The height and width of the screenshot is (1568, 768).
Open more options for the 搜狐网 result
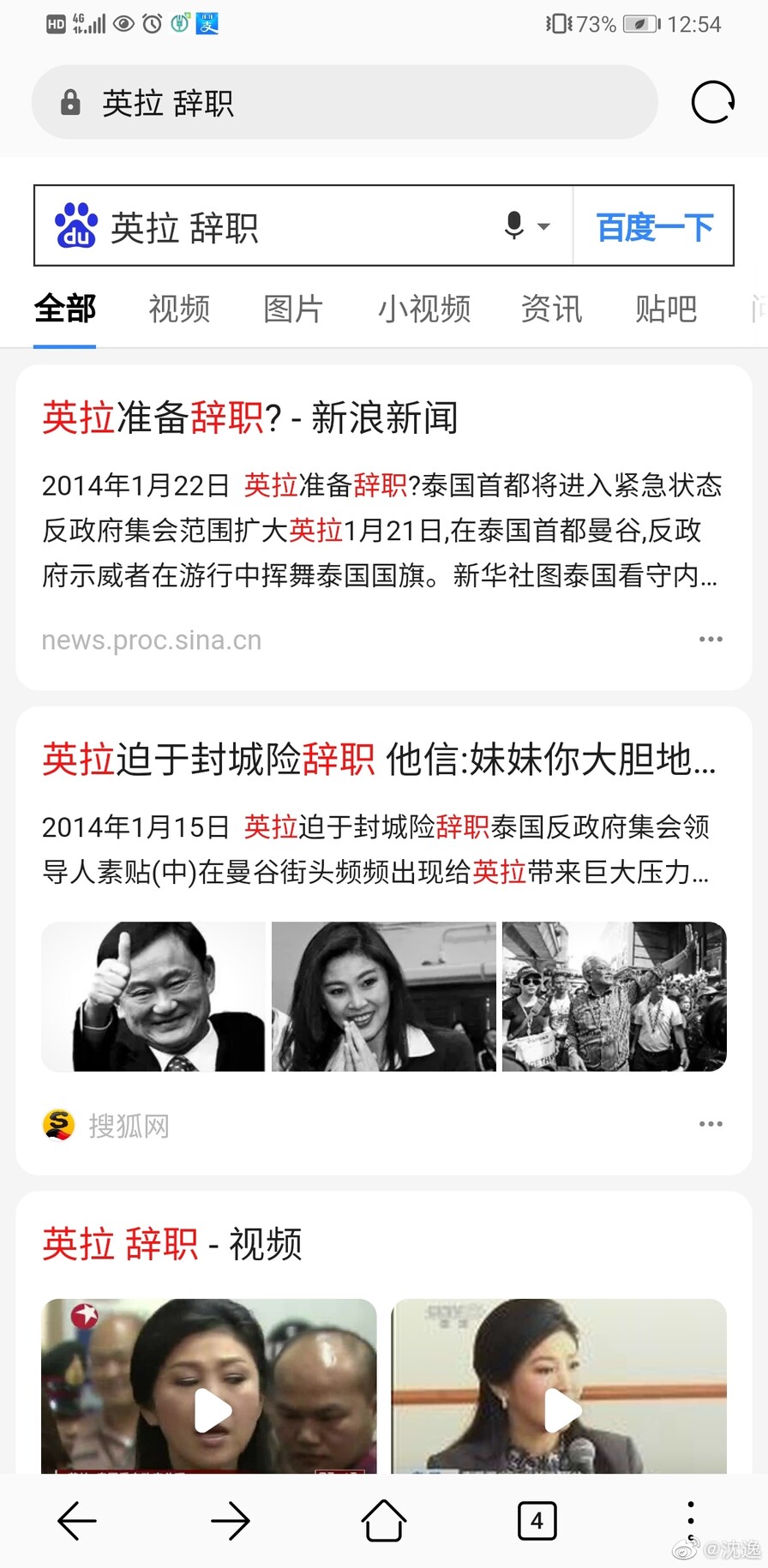click(711, 1124)
